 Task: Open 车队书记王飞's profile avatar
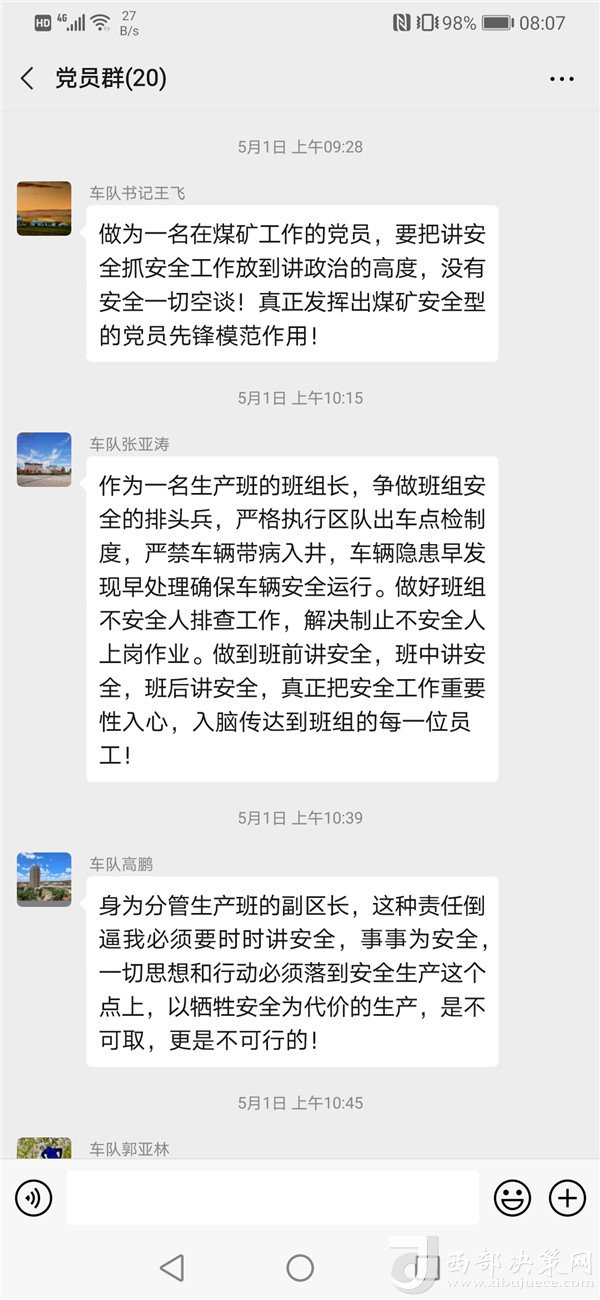click(x=44, y=208)
